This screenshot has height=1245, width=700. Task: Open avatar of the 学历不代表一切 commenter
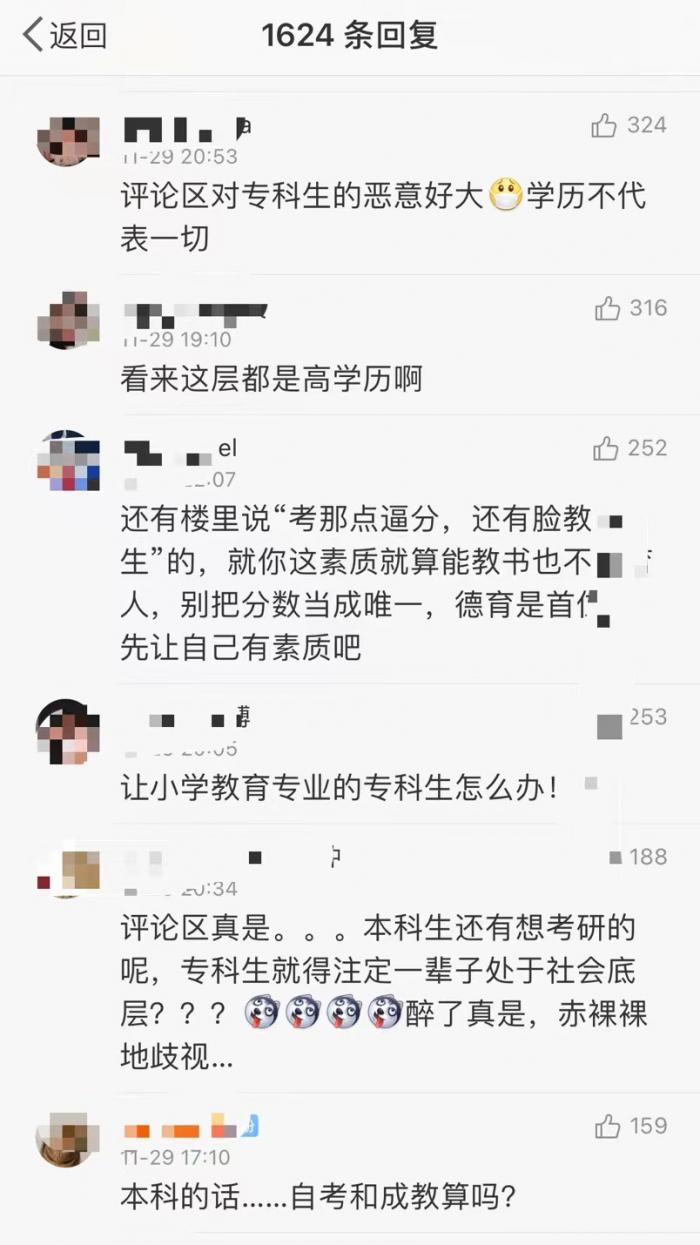(x=68, y=140)
